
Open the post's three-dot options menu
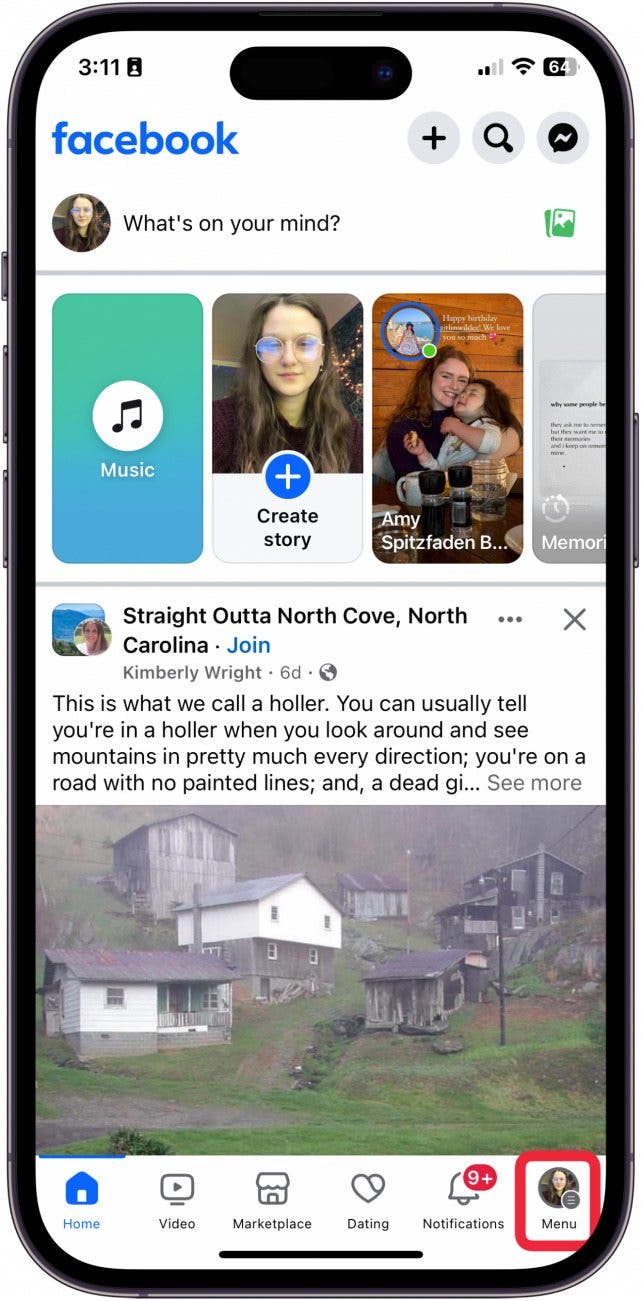[510, 620]
